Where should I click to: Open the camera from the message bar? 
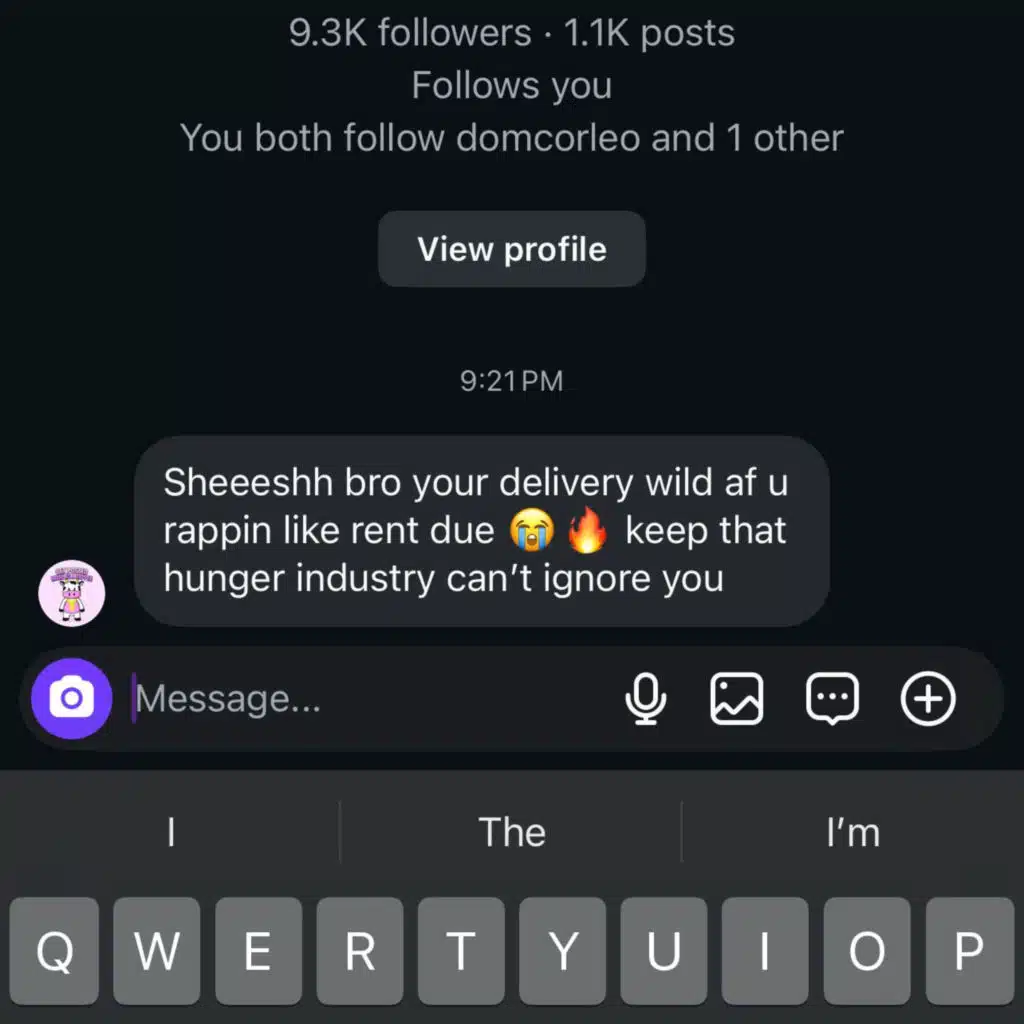pos(71,698)
